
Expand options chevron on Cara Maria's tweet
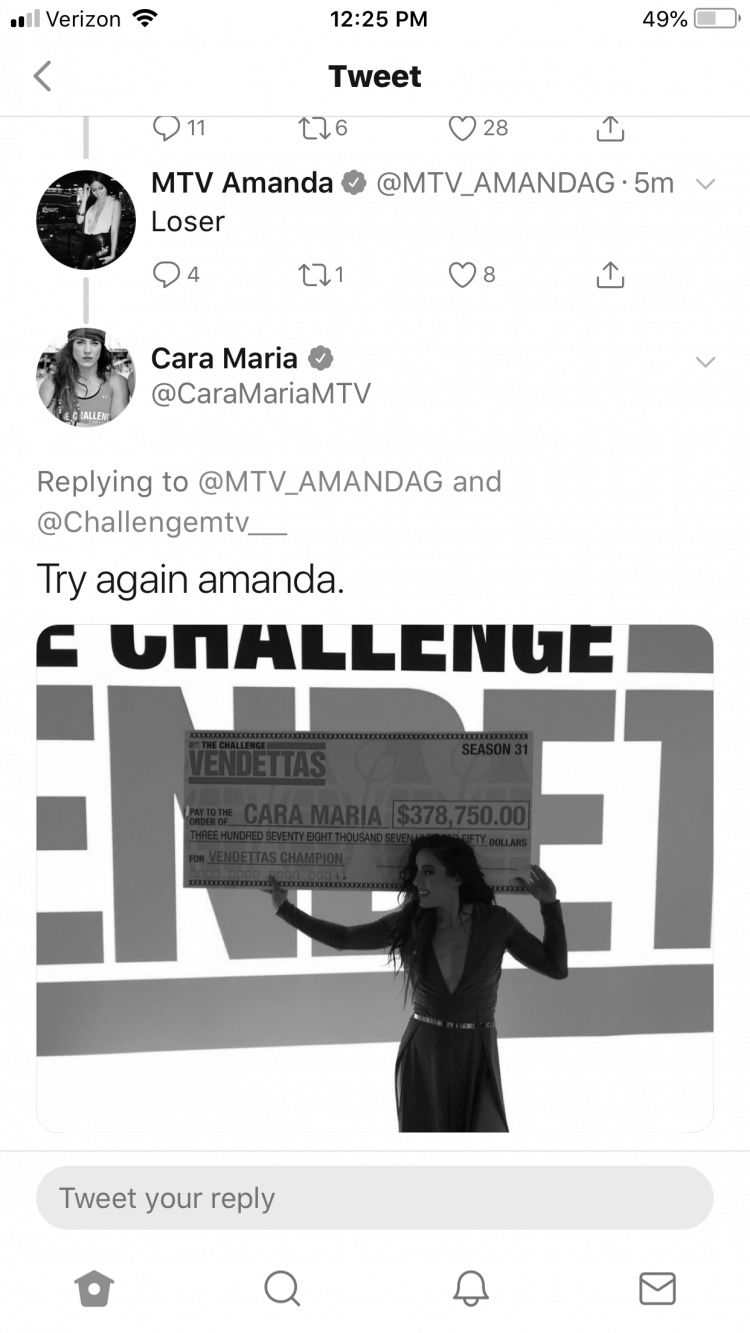point(705,361)
